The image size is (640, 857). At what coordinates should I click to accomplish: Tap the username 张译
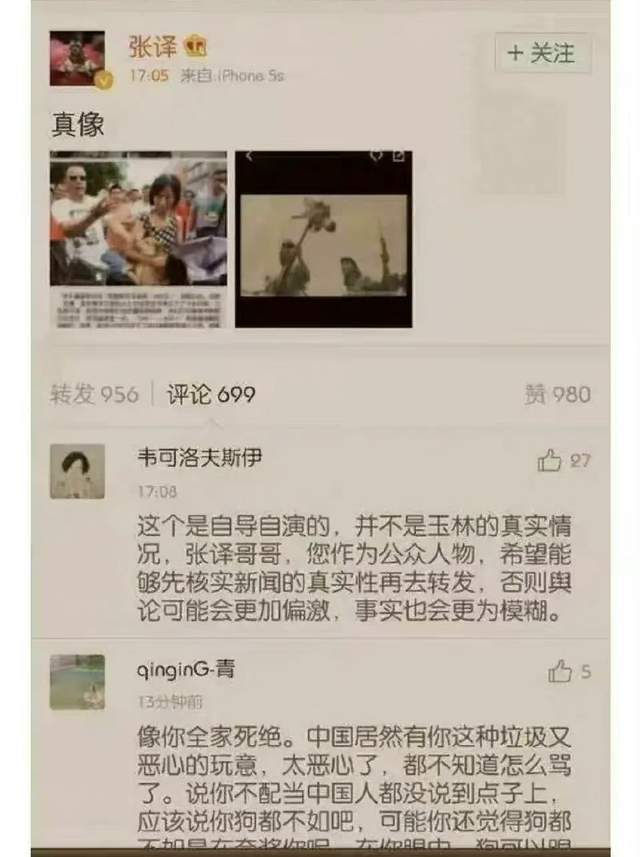coord(152,45)
